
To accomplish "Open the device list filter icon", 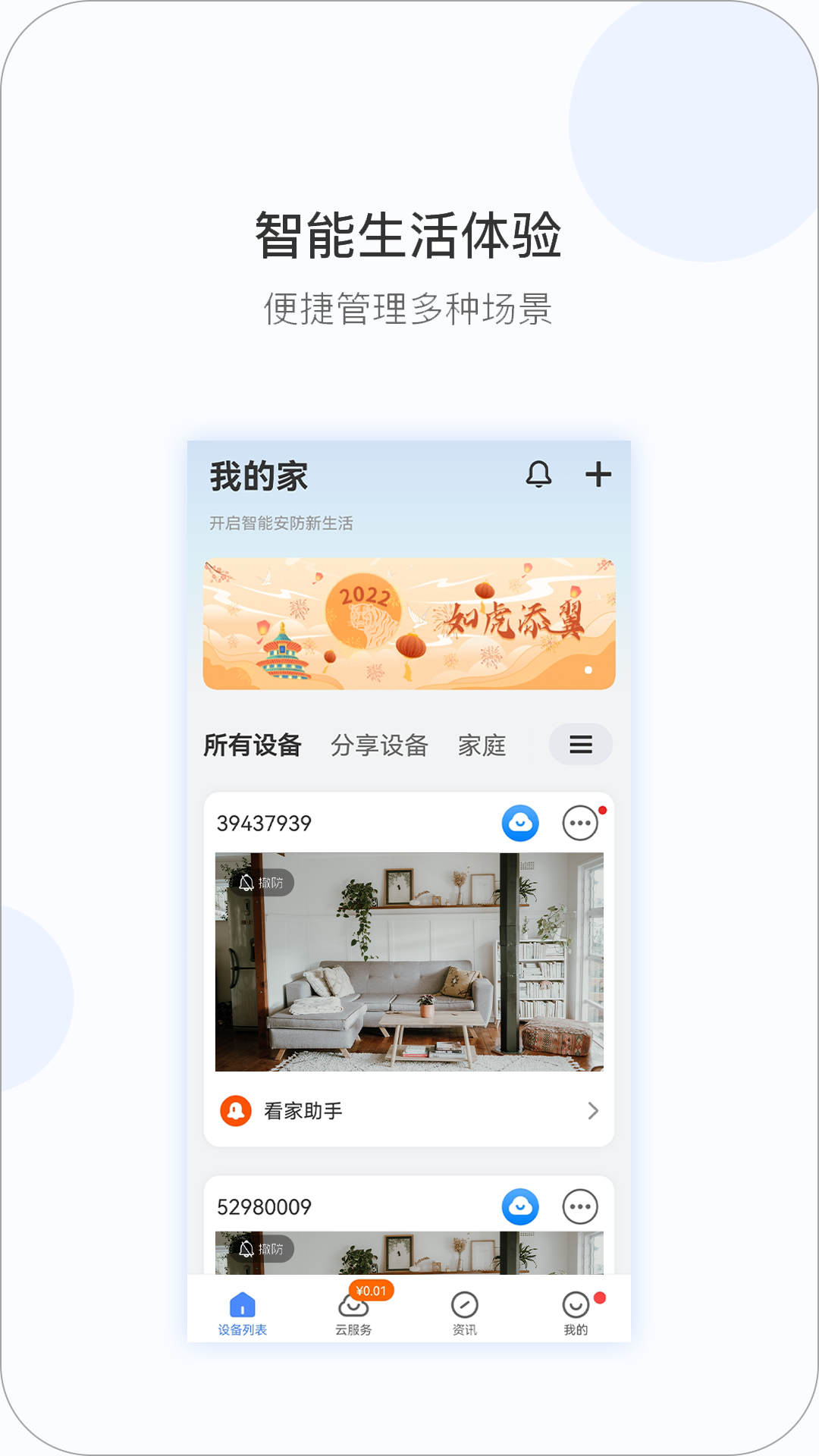I will click(581, 745).
